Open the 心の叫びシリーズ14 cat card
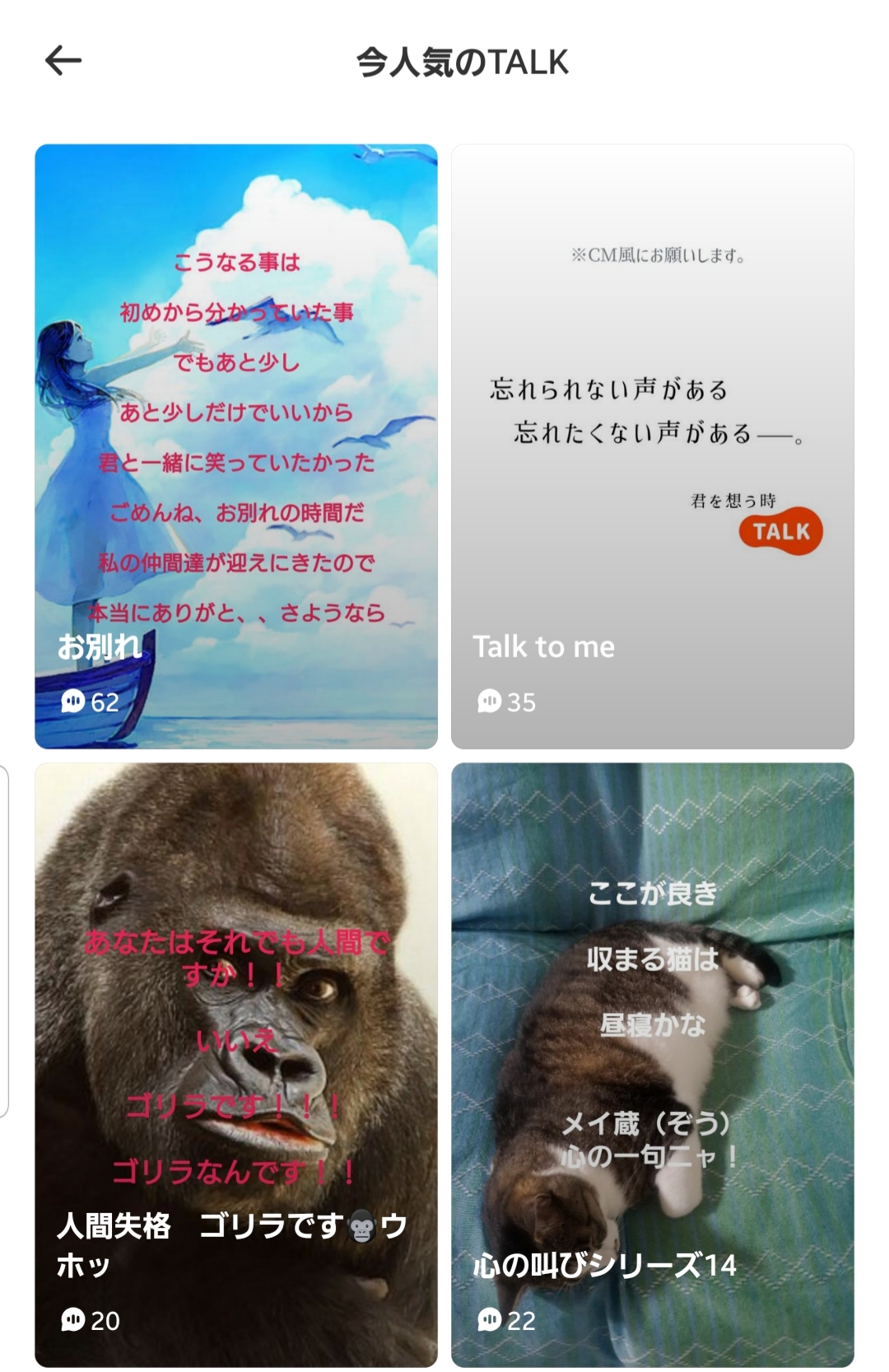This screenshot has height=1372, width=889. tap(652, 1063)
